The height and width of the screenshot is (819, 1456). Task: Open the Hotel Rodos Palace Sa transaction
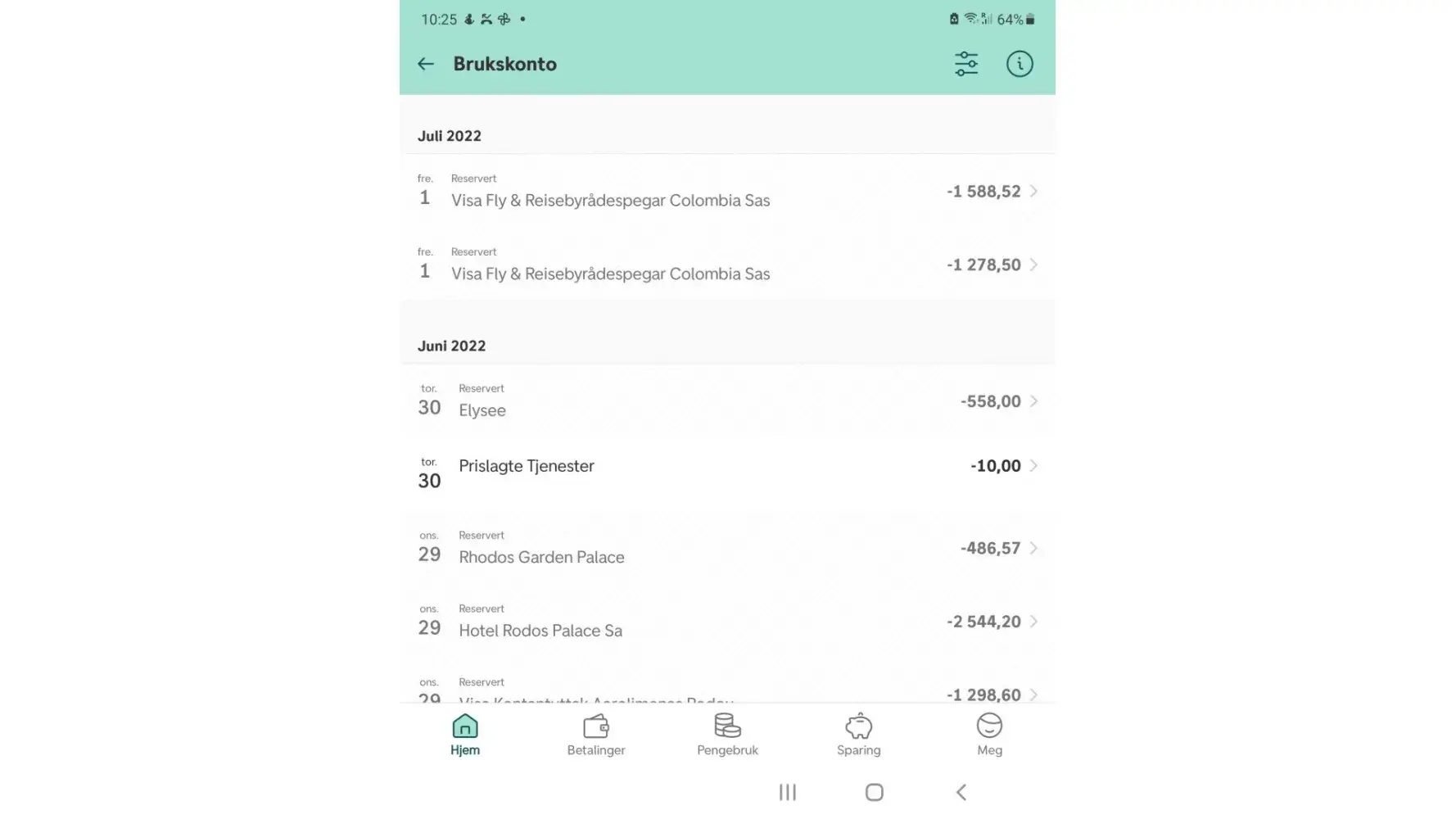pyautogui.click(x=727, y=622)
